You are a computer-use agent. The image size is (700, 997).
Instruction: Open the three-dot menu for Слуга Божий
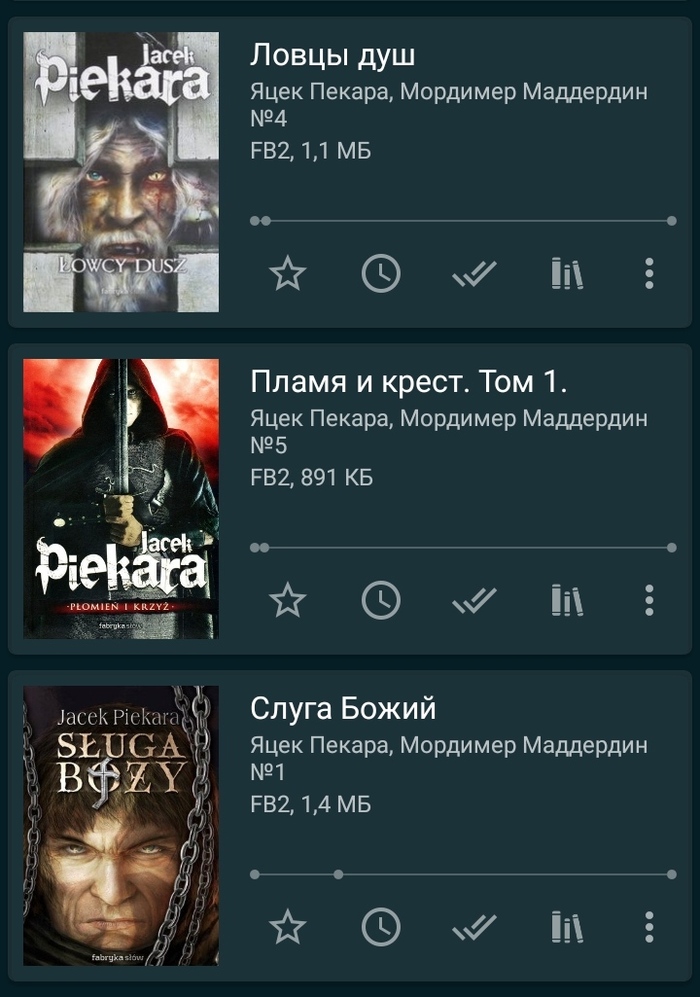649,927
